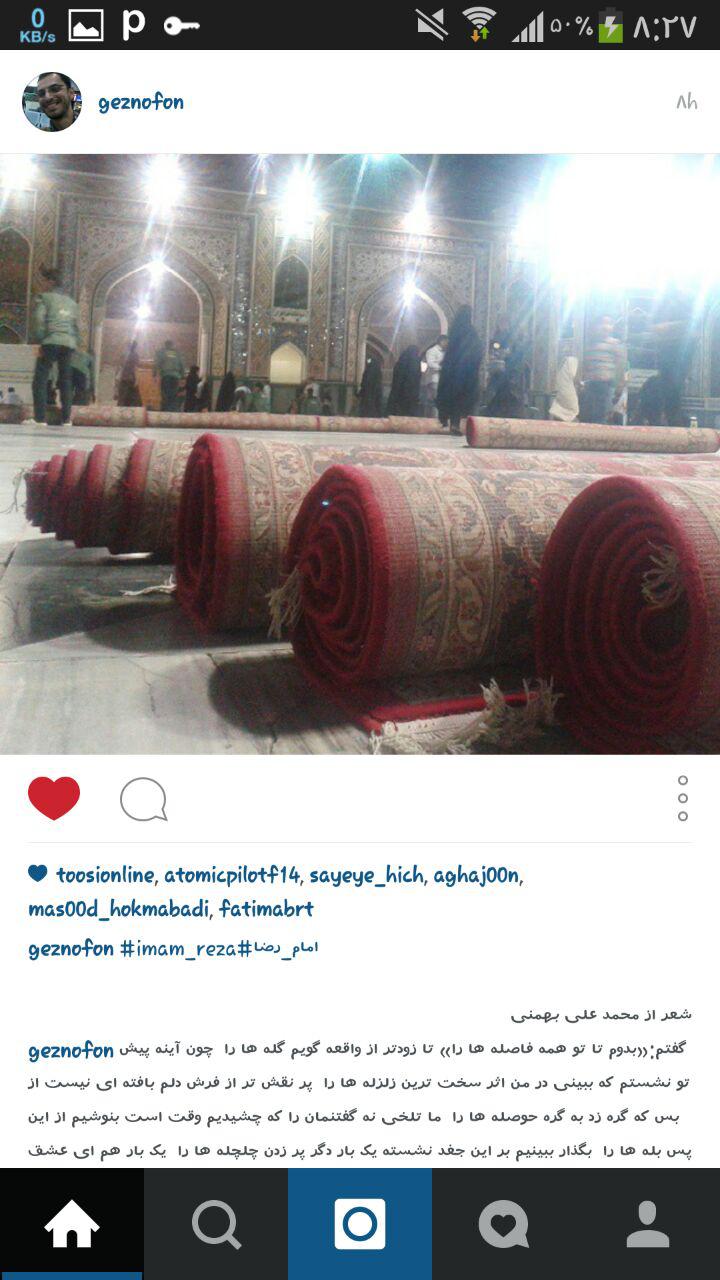This screenshot has height=1280, width=720.
Task: Switch to the Home tab
Action: coord(72,1224)
